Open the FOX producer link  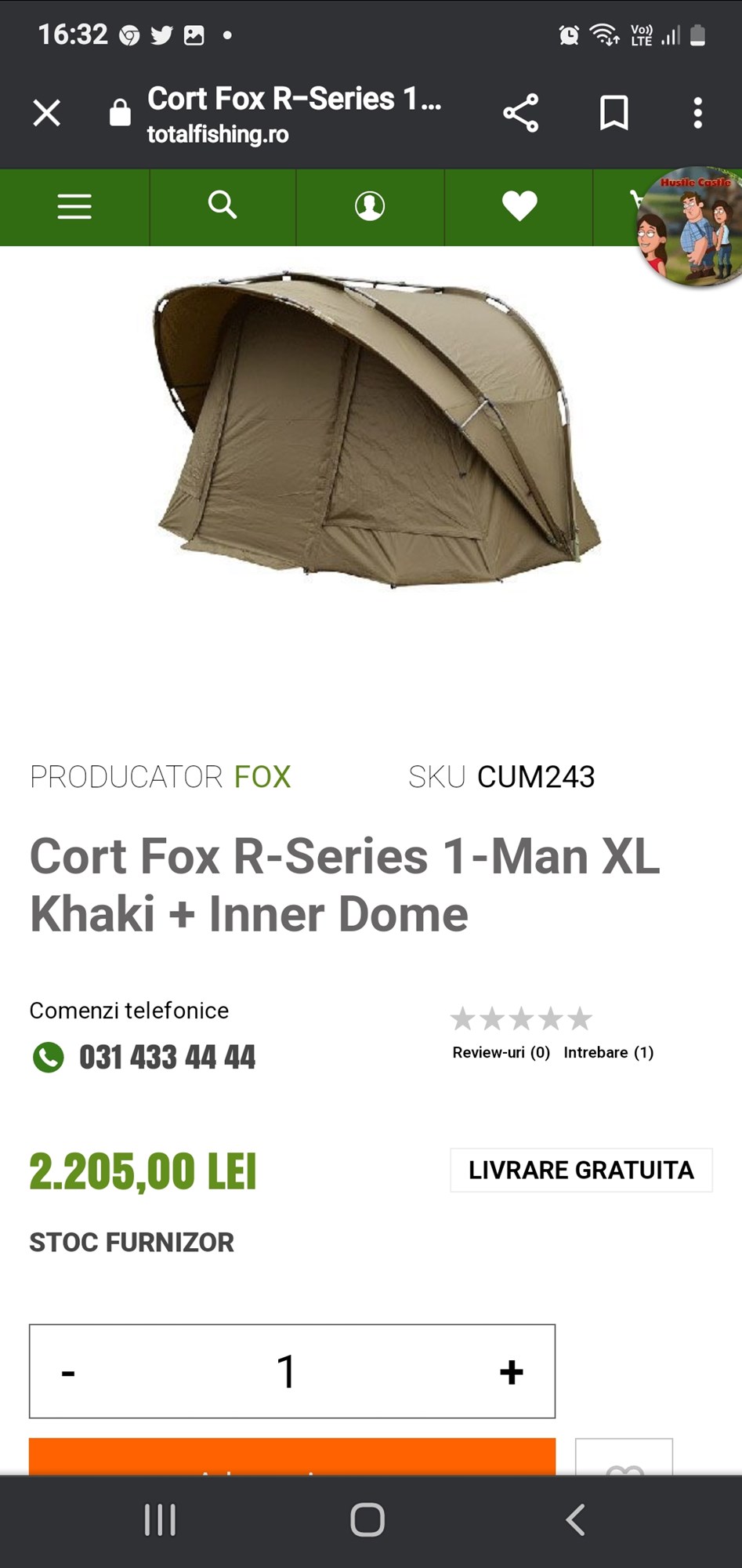click(262, 777)
